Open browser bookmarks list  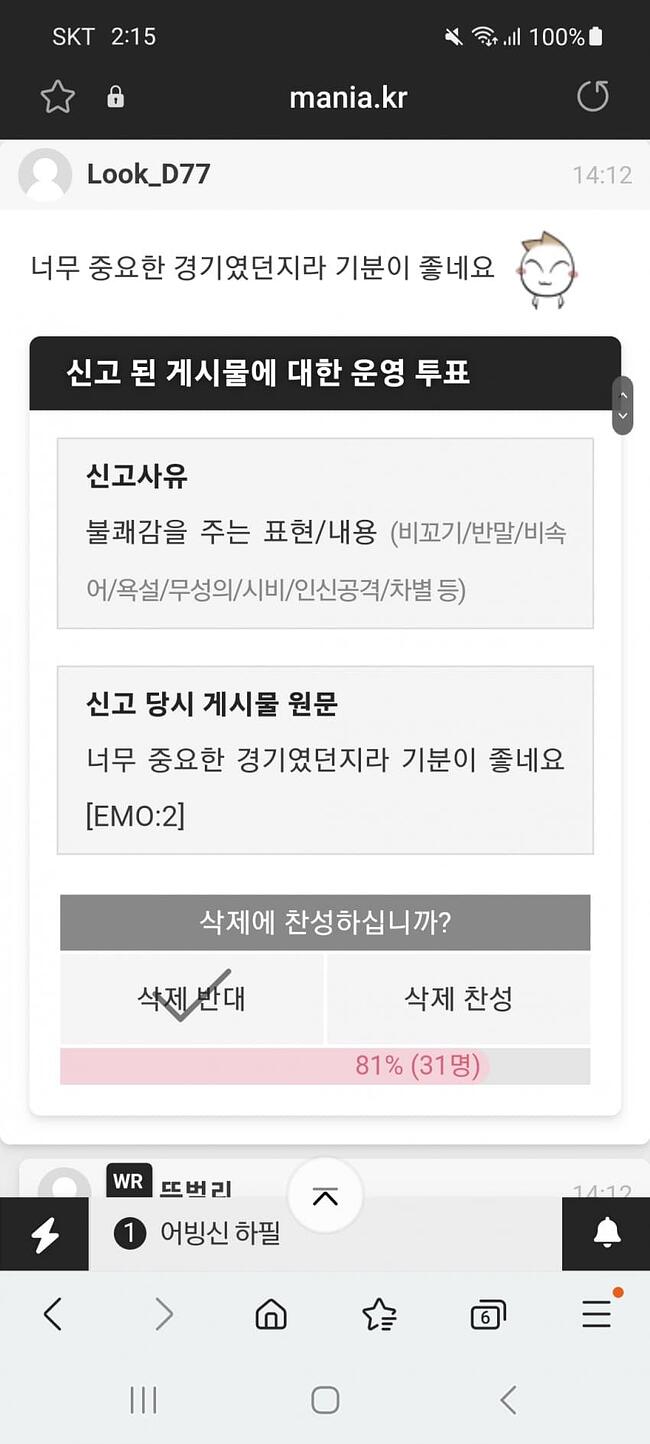coord(379,1314)
